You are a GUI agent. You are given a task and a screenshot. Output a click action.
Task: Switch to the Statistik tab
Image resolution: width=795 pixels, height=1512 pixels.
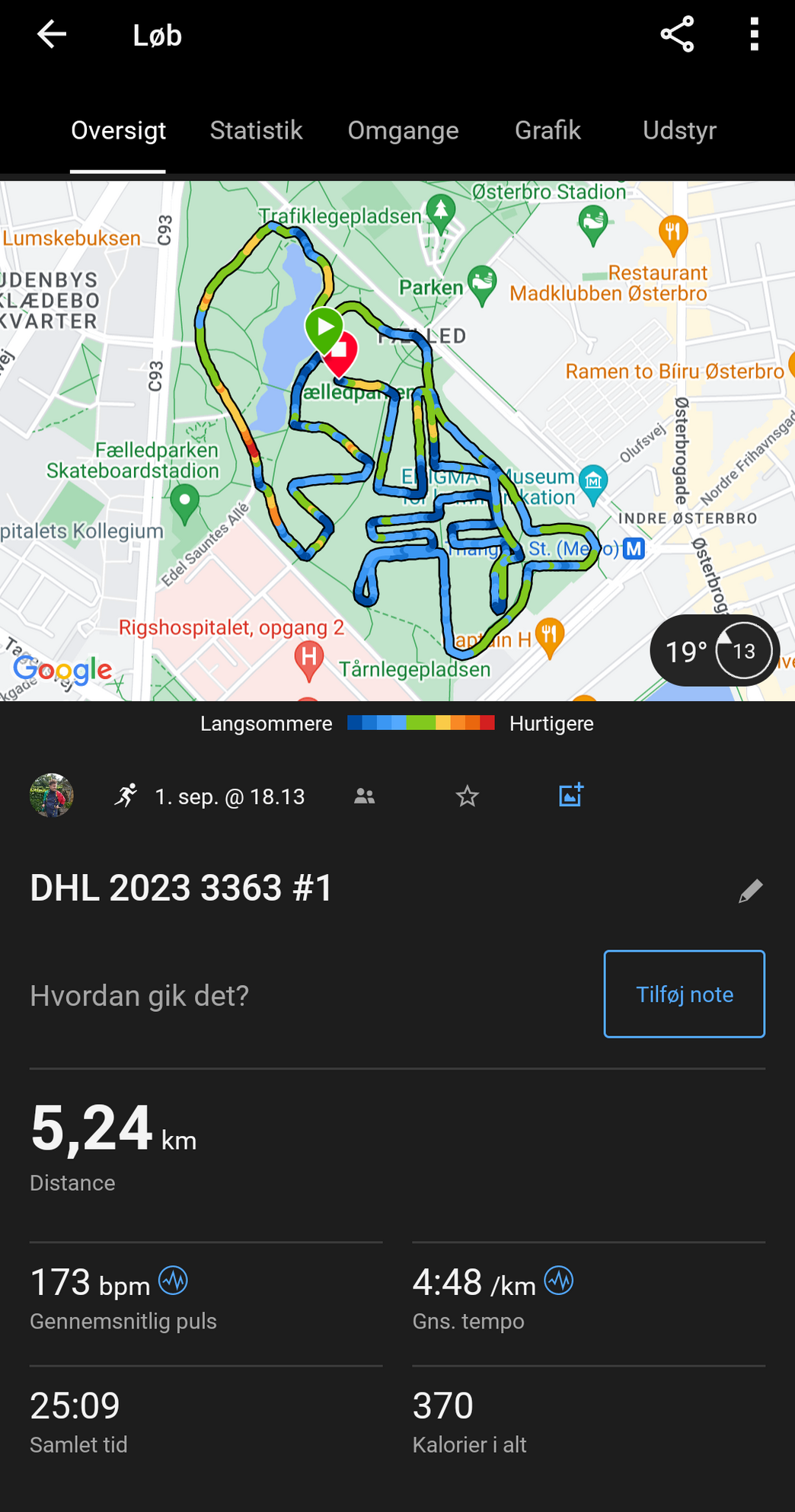[256, 131]
